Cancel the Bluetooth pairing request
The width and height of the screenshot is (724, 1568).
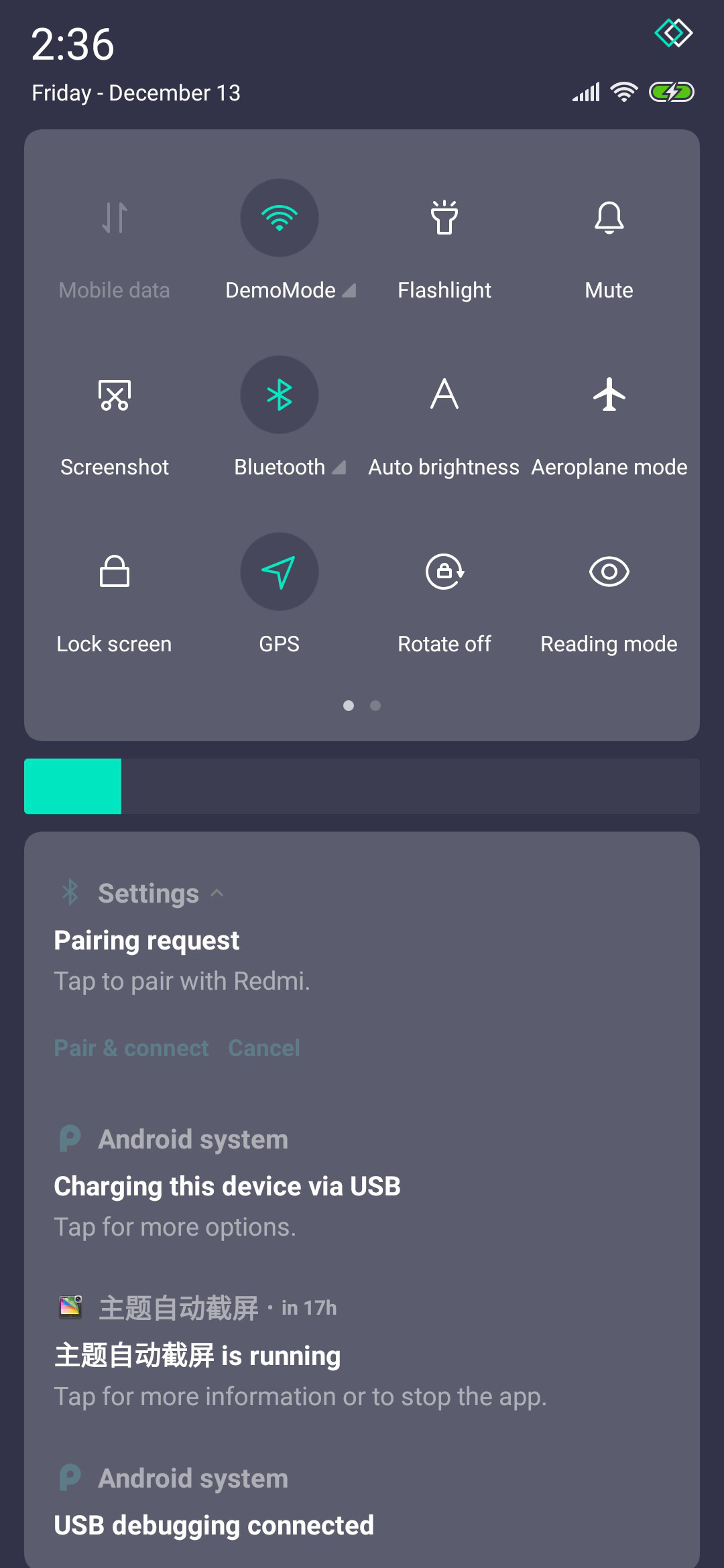point(264,1048)
